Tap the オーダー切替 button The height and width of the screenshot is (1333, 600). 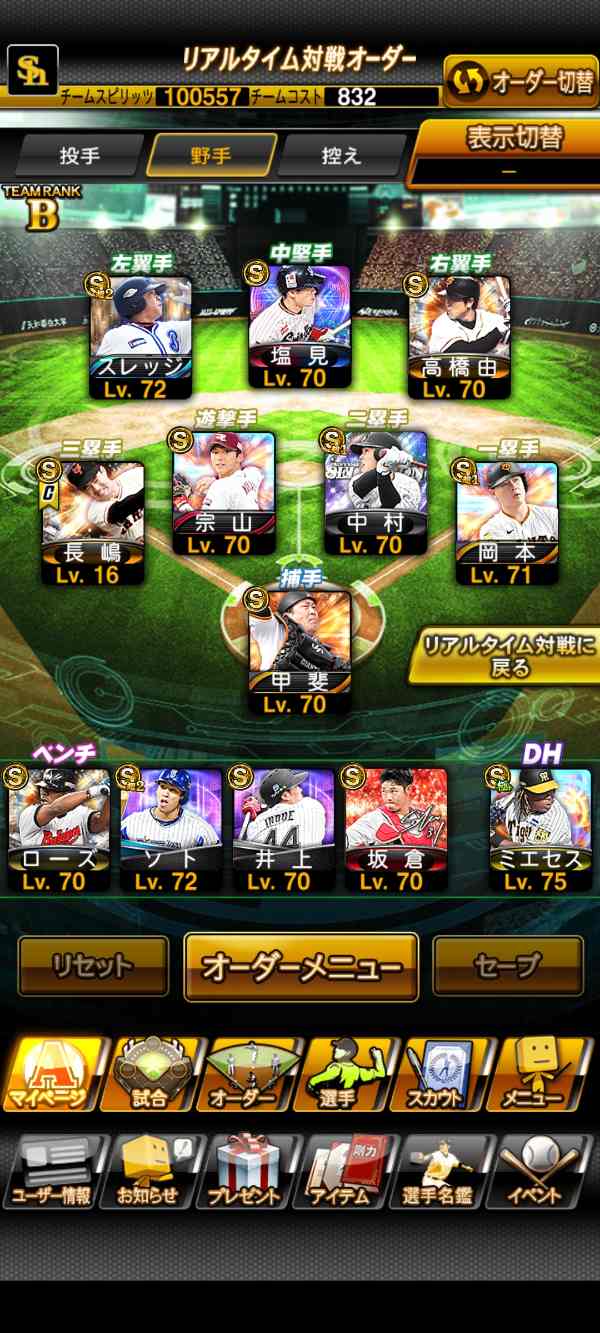[x=521, y=82]
